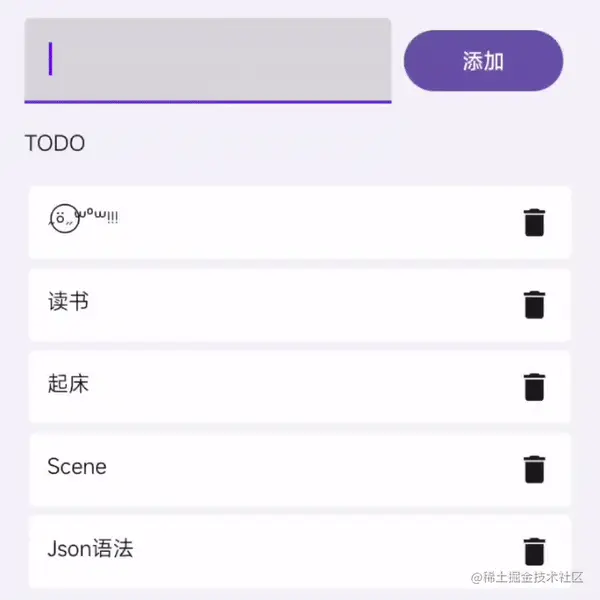Delete the Scene todo item
Viewport: 600px width, 600px height.
(535, 468)
